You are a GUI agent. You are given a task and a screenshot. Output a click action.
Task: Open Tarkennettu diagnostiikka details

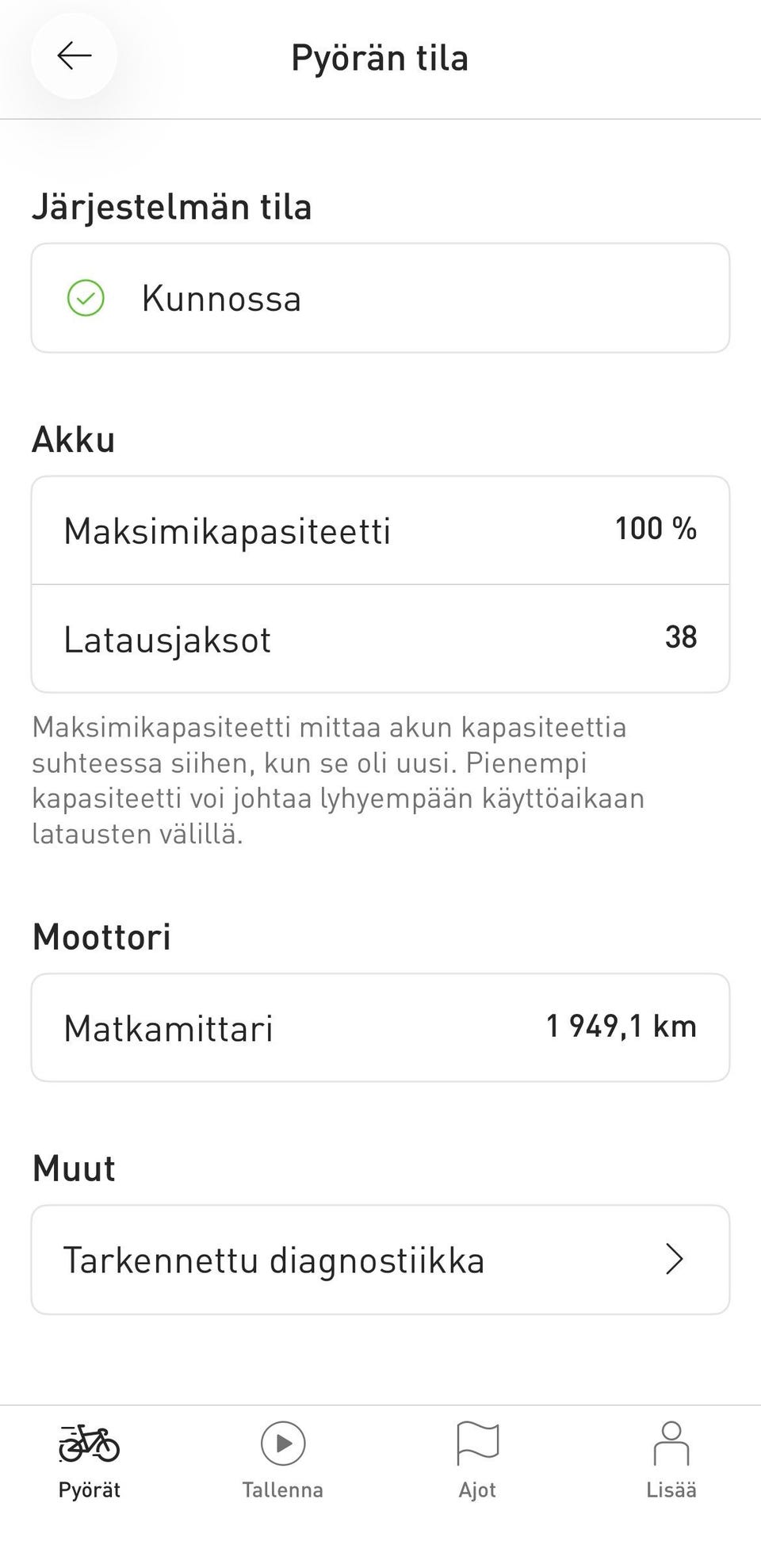coord(380,1260)
